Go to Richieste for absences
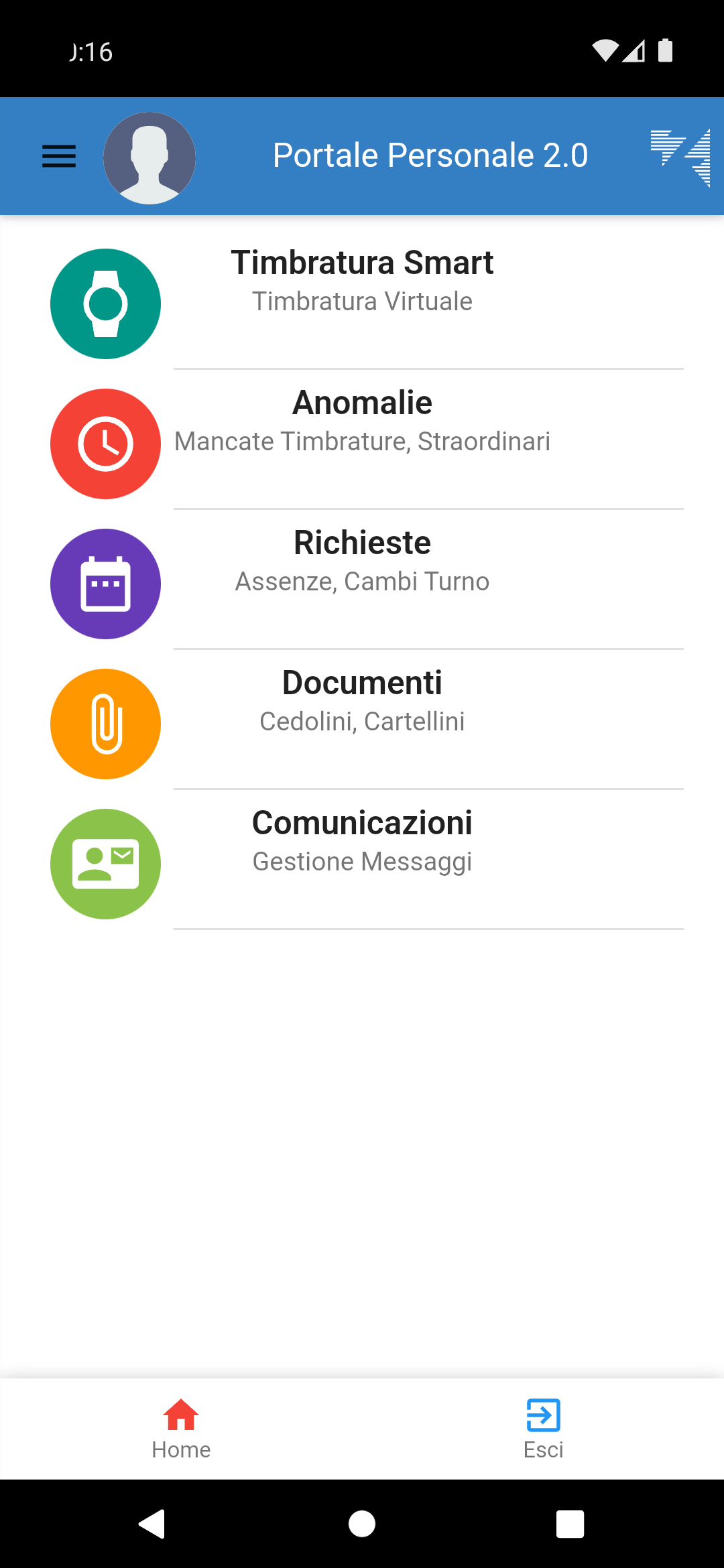 (362, 562)
